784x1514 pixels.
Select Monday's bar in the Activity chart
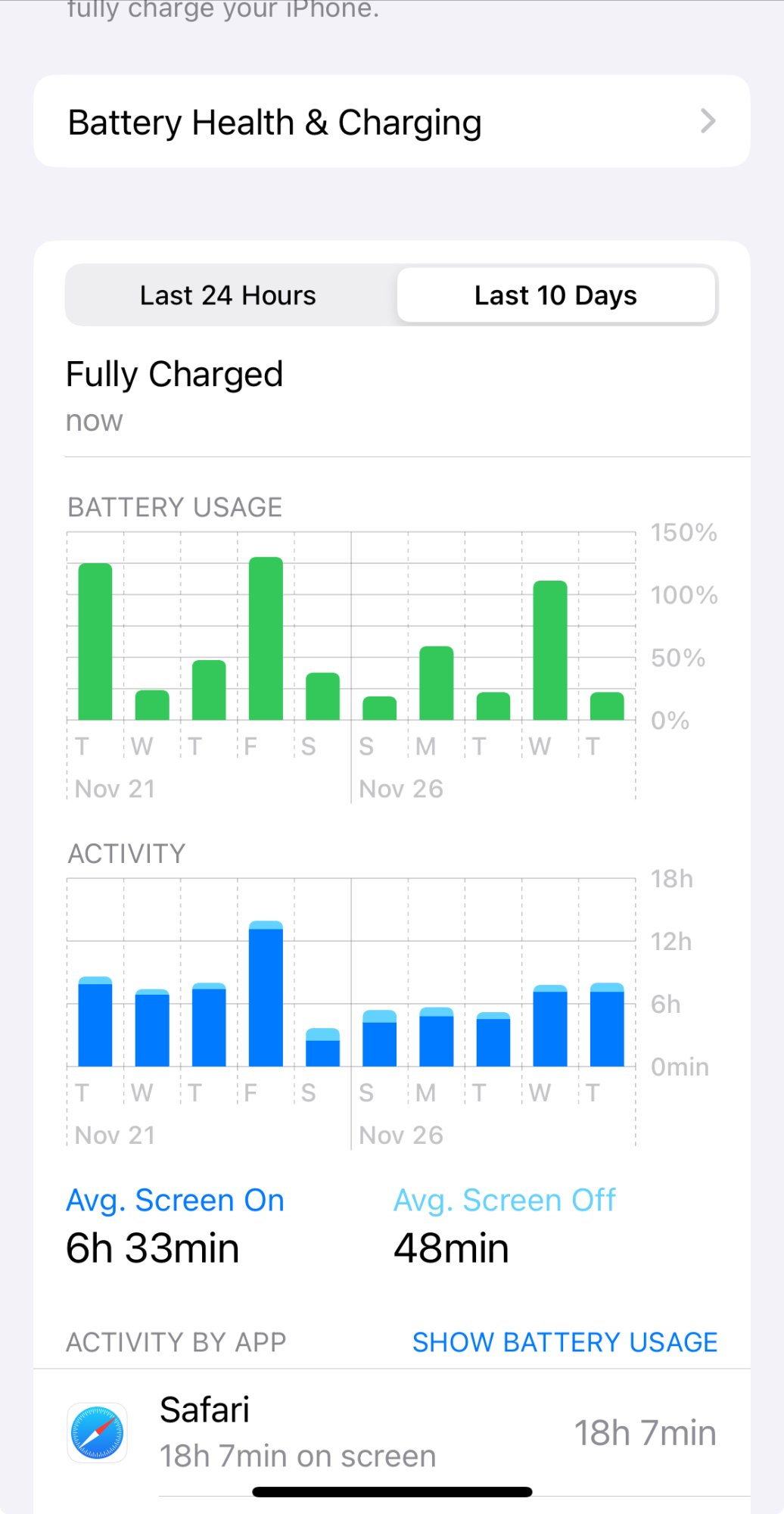(x=436, y=1037)
